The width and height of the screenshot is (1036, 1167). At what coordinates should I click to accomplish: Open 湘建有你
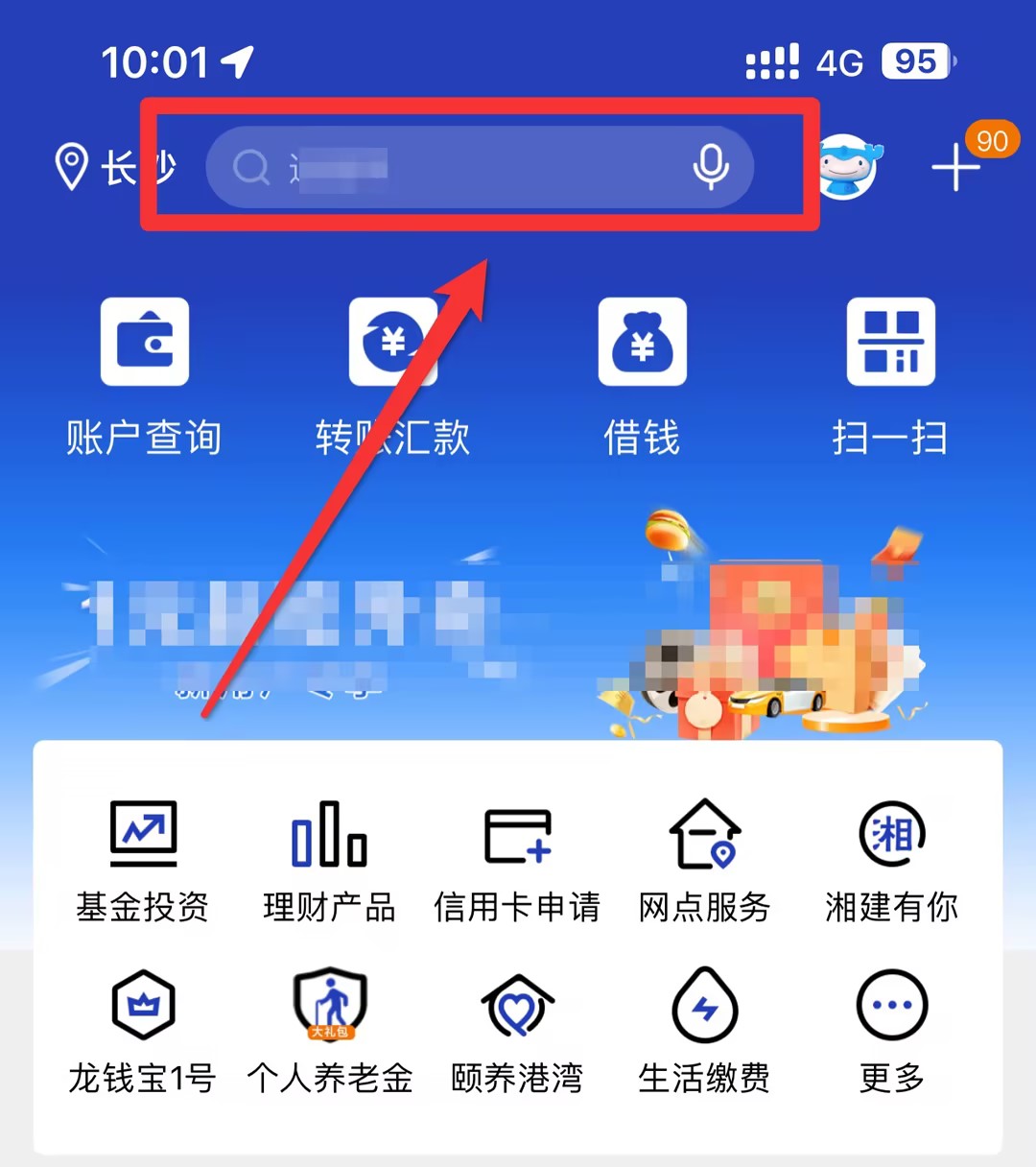click(891, 861)
